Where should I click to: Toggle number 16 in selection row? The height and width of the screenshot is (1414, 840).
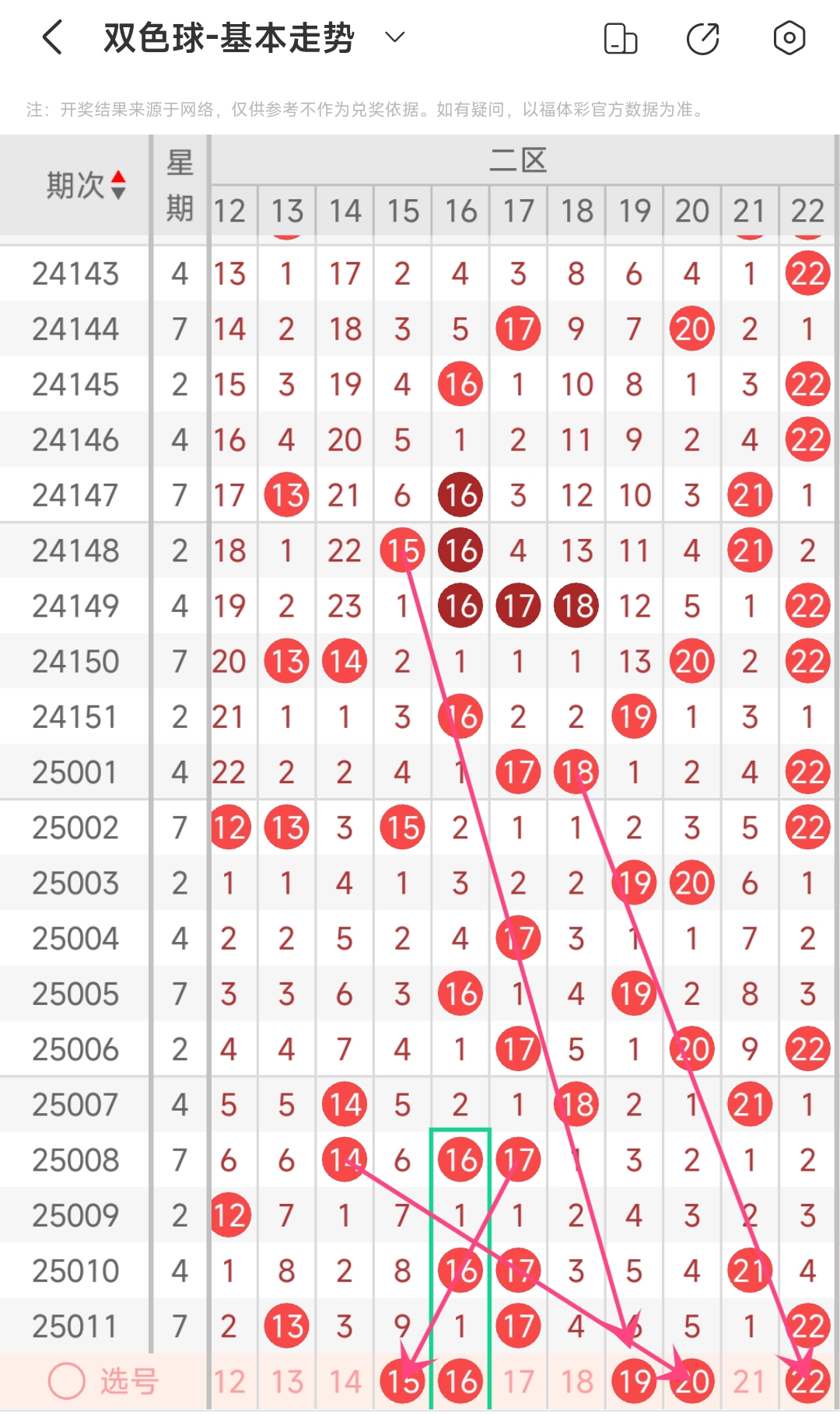point(460,1381)
